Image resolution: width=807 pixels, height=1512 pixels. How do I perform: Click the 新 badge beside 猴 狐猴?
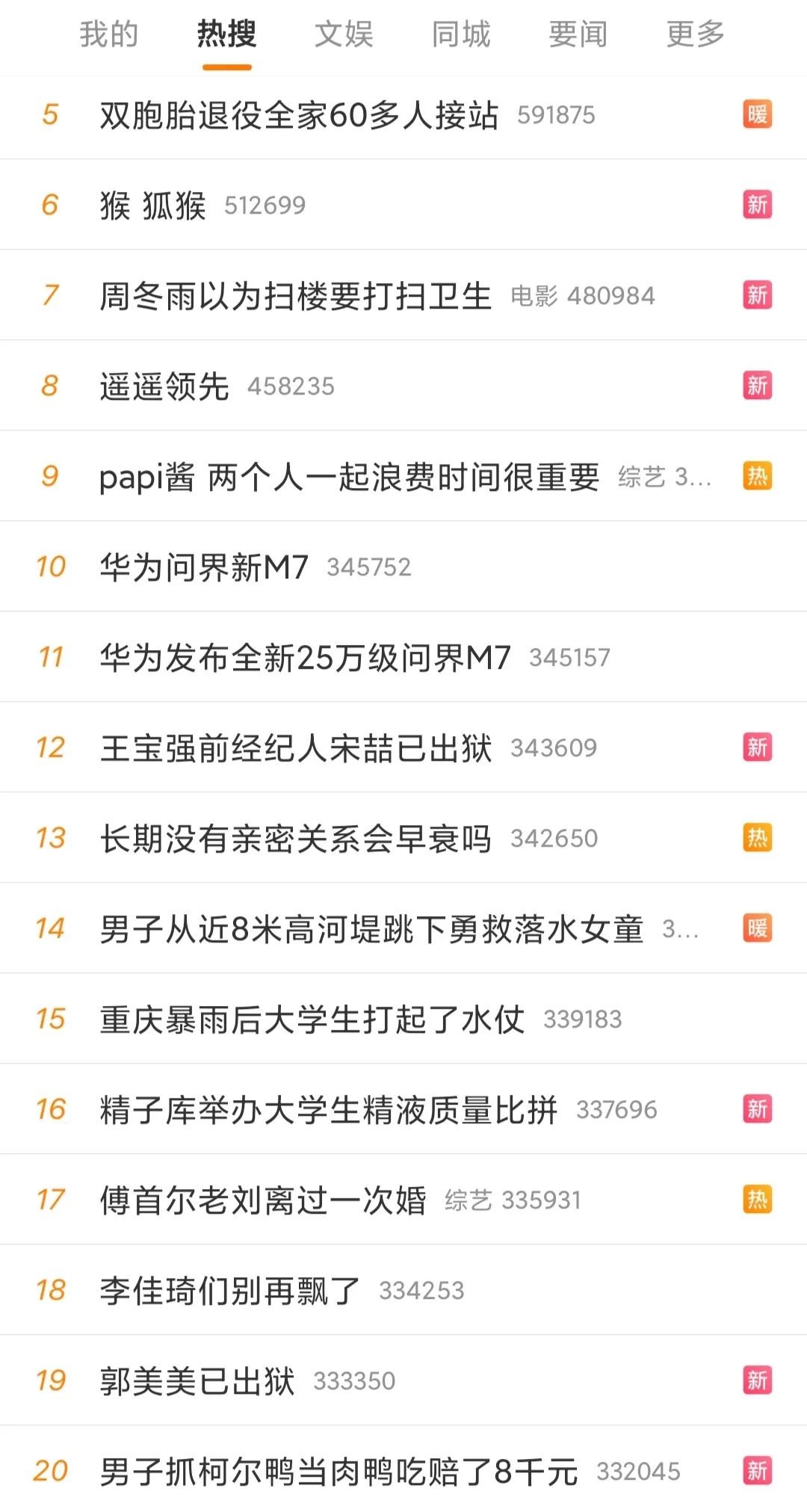[x=758, y=204]
